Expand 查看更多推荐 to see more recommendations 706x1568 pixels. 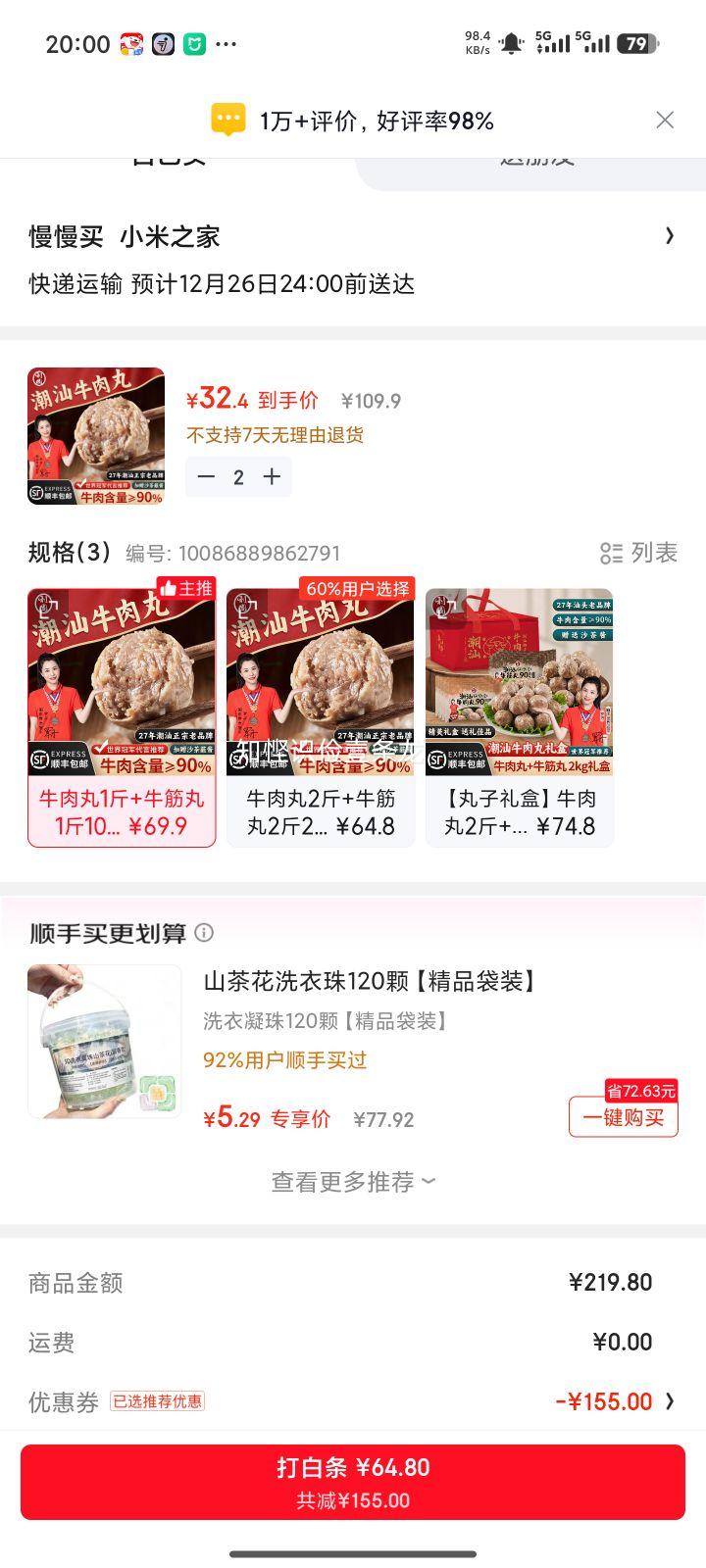point(351,1182)
